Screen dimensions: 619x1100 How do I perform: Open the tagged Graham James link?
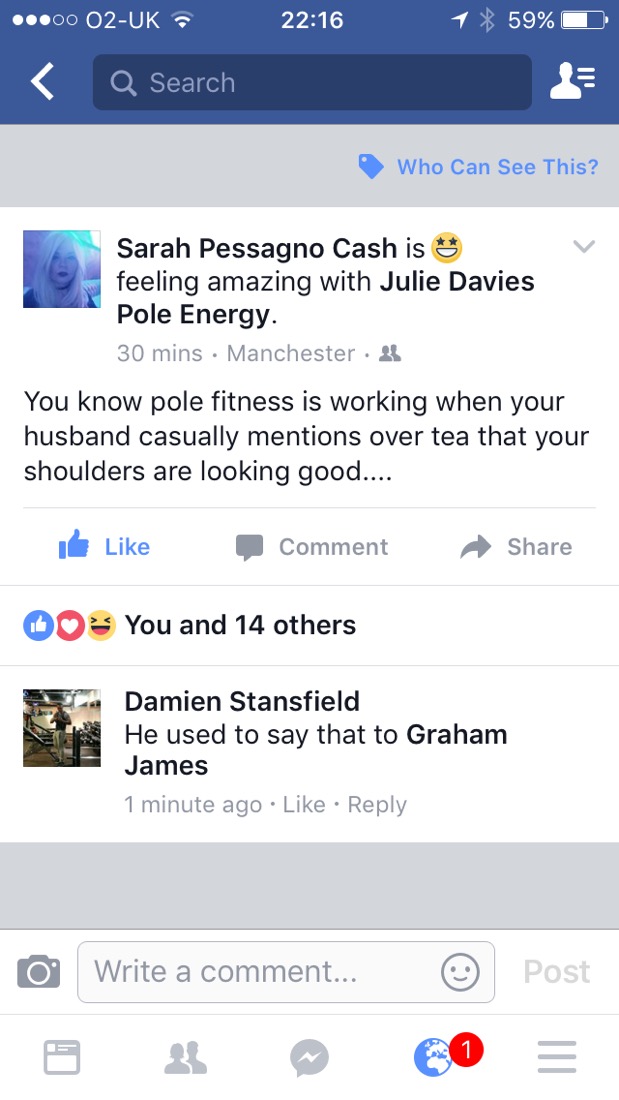tap(316, 750)
